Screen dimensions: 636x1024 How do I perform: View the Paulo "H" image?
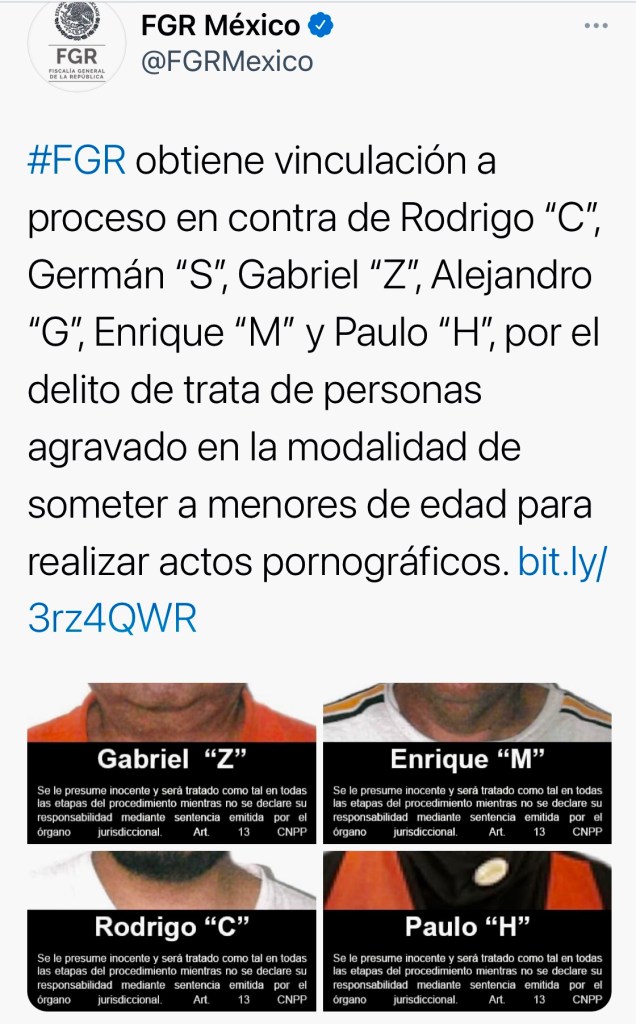click(x=467, y=930)
